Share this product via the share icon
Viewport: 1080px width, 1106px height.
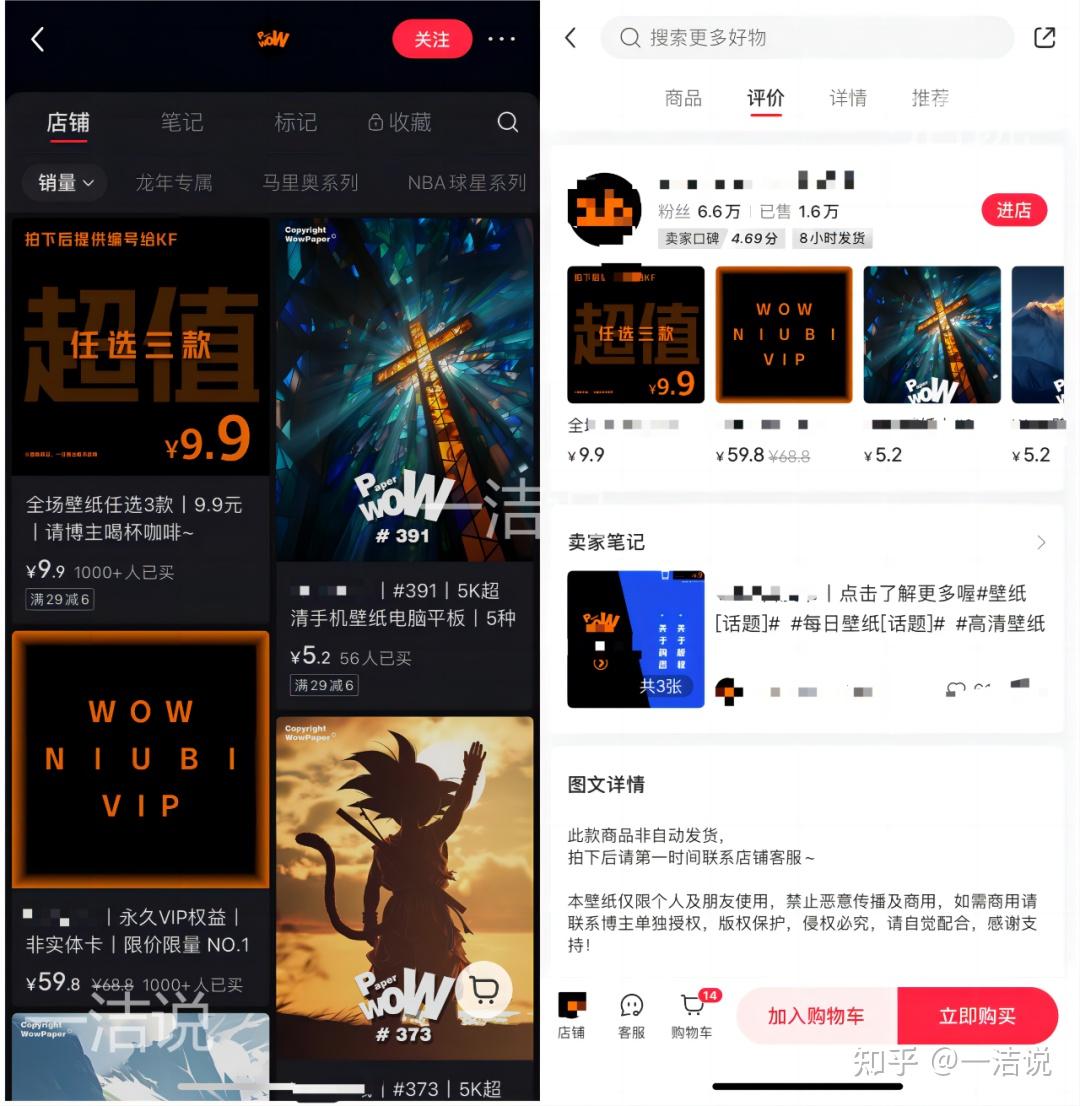click(x=1044, y=38)
